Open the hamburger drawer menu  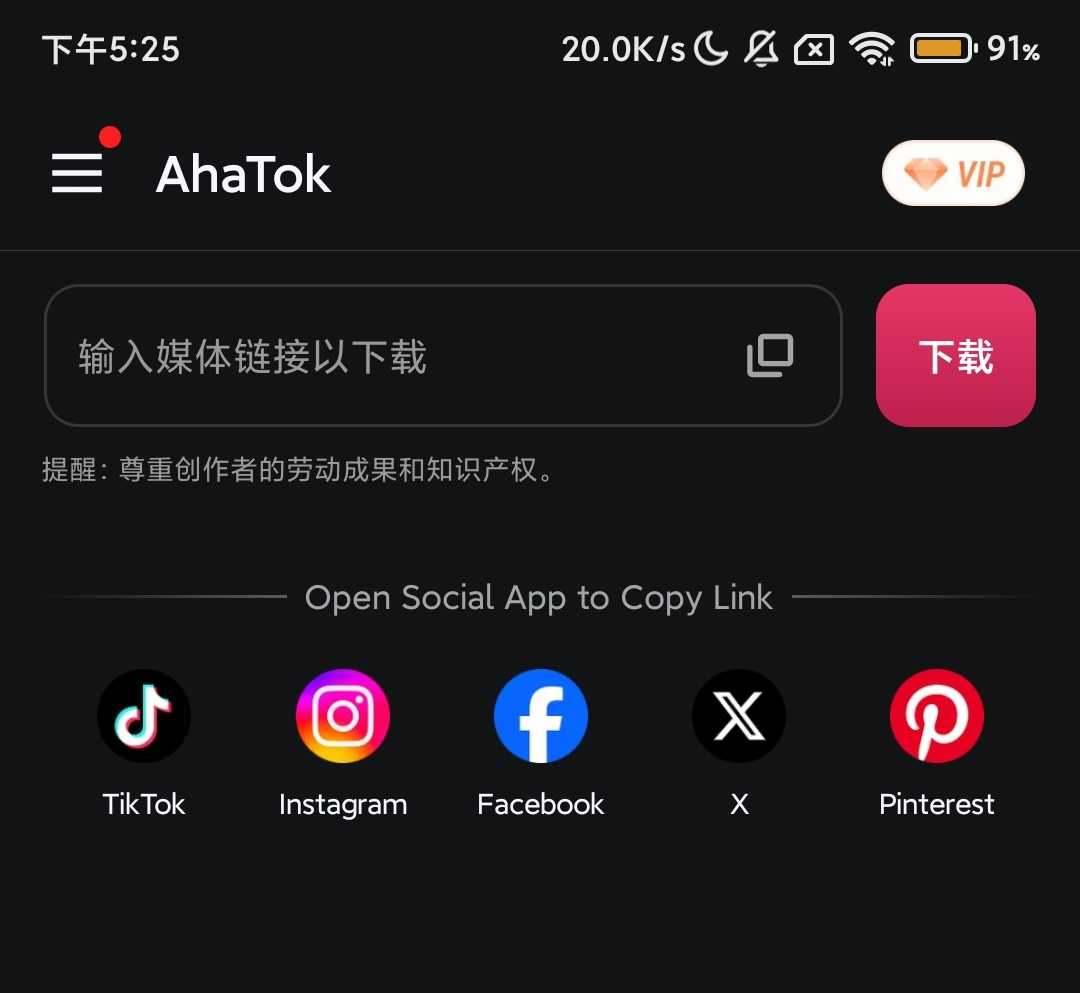(x=78, y=173)
